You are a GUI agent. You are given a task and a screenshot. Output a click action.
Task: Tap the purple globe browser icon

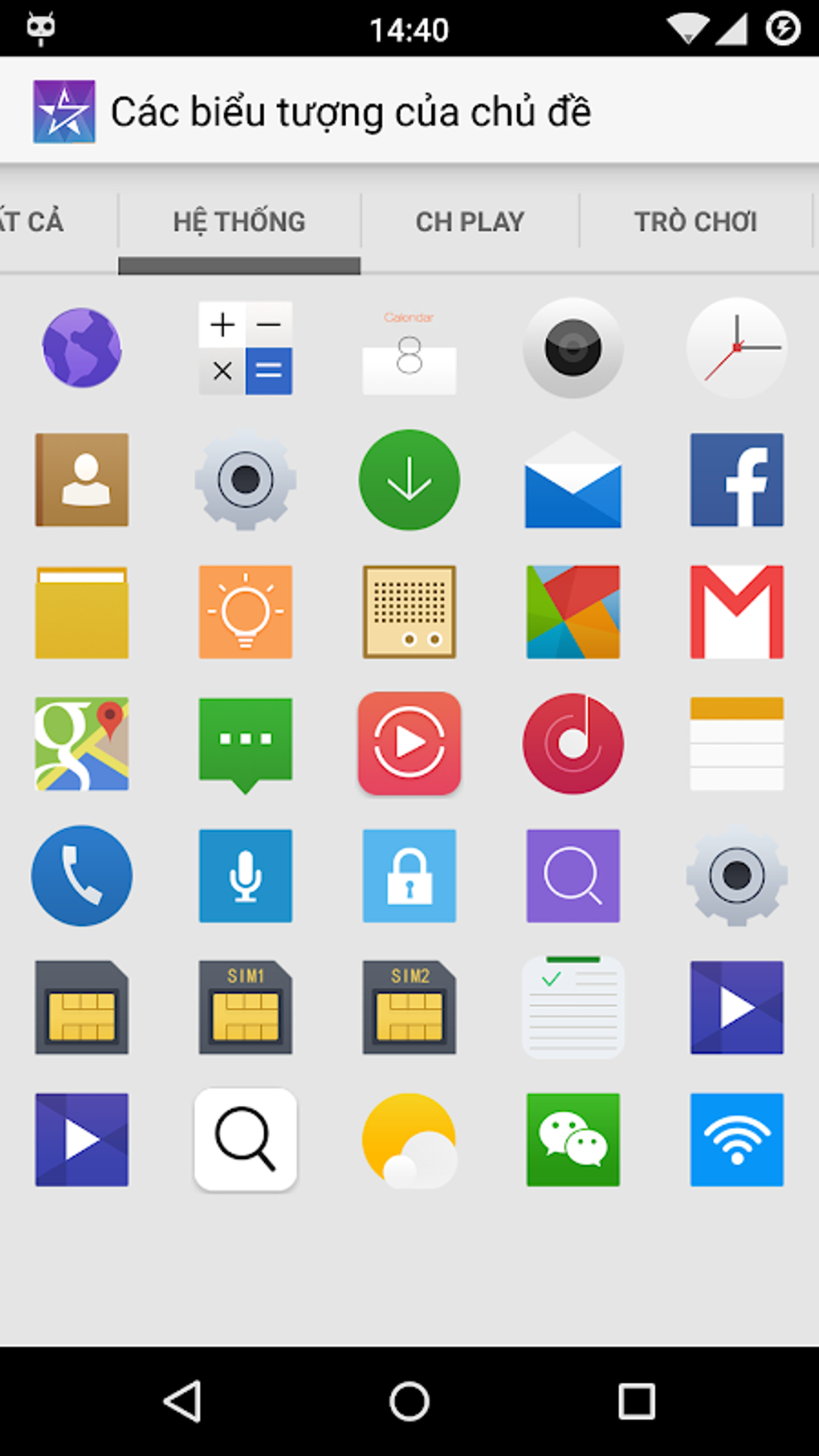coord(82,349)
